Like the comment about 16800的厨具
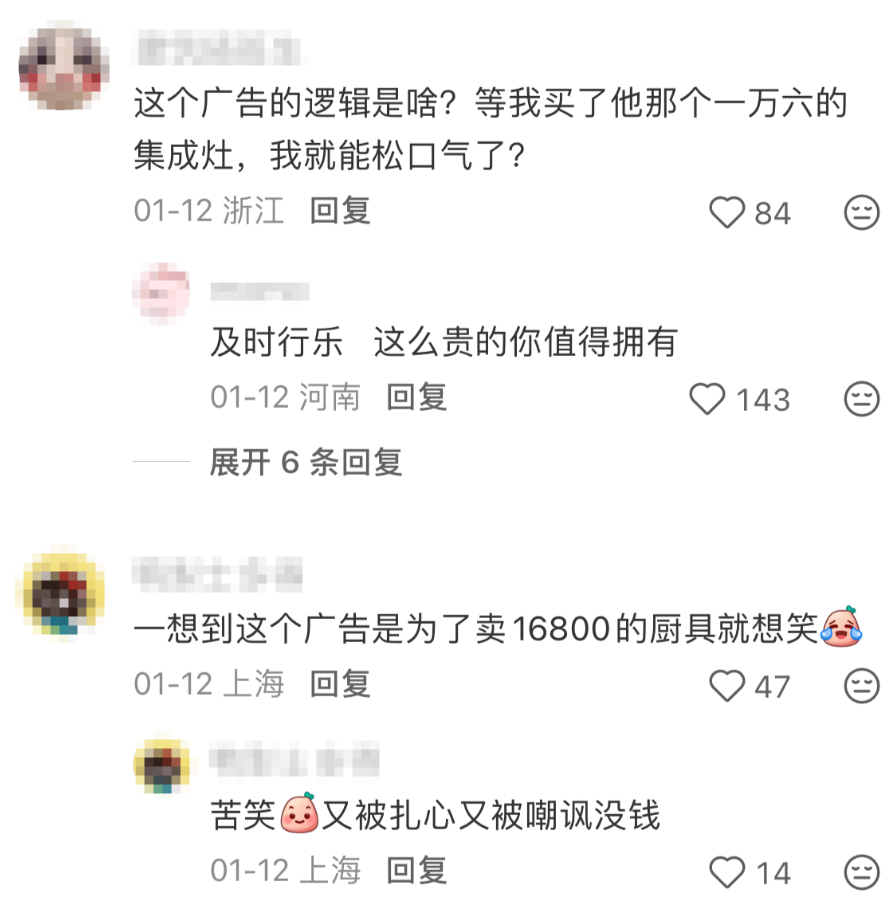Image resolution: width=891 pixels, height=901 pixels. (727, 686)
